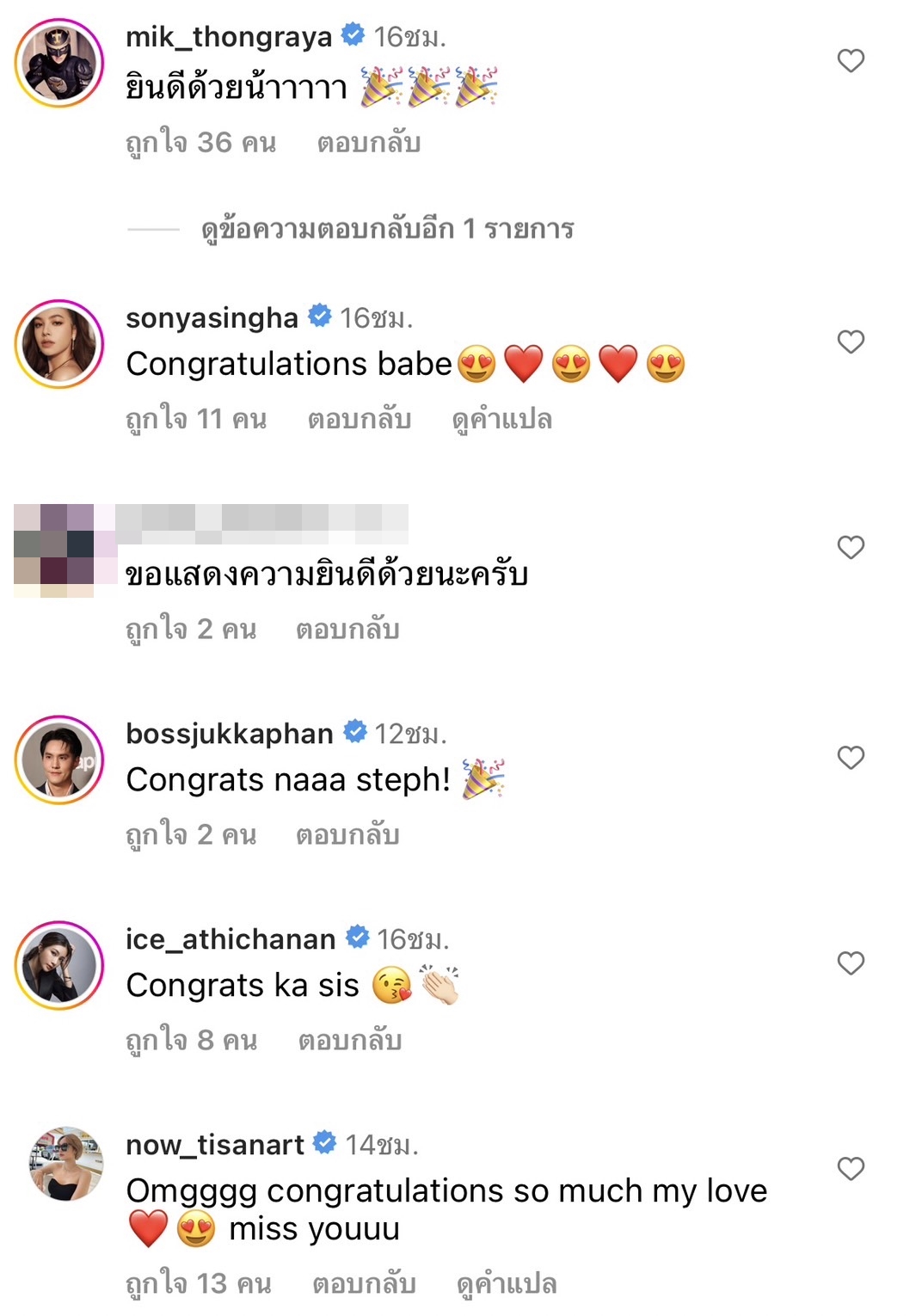The image size is (922, 1316).
Task: Open mik_thongraya's profile picture
Action: [x=59, y=63]
